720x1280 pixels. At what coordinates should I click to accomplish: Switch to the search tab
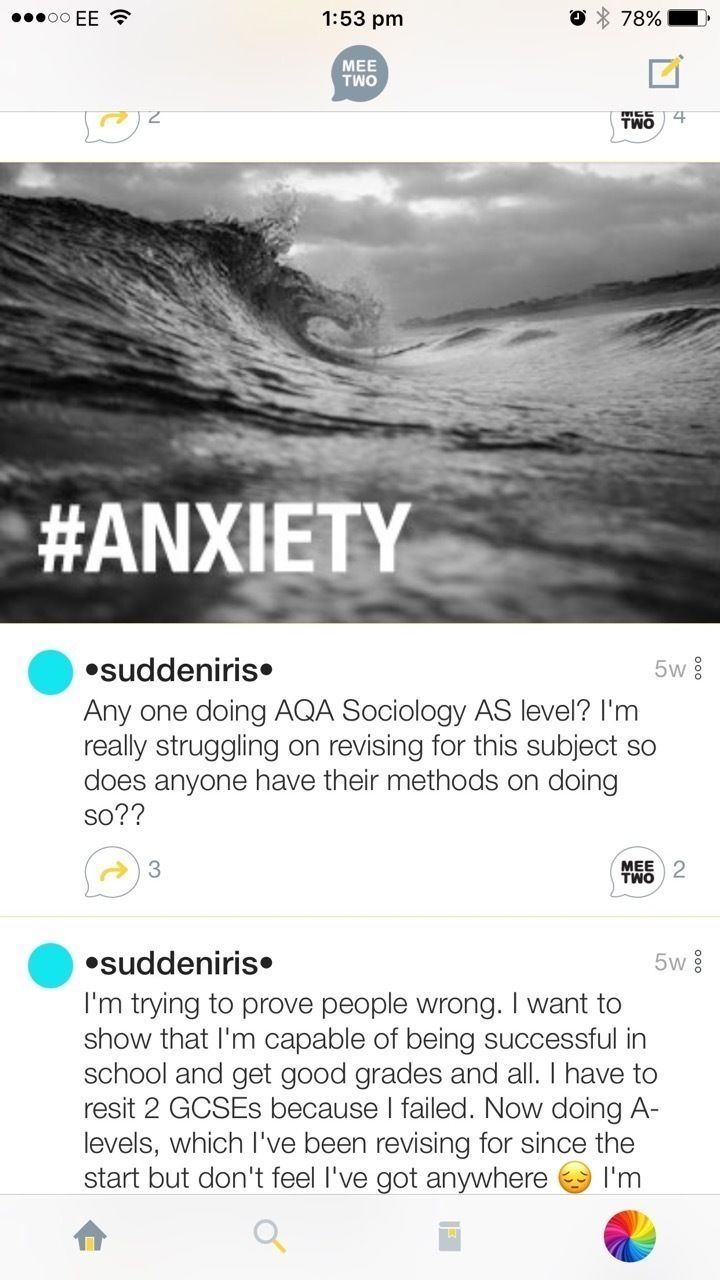[x=269, y=1238]
